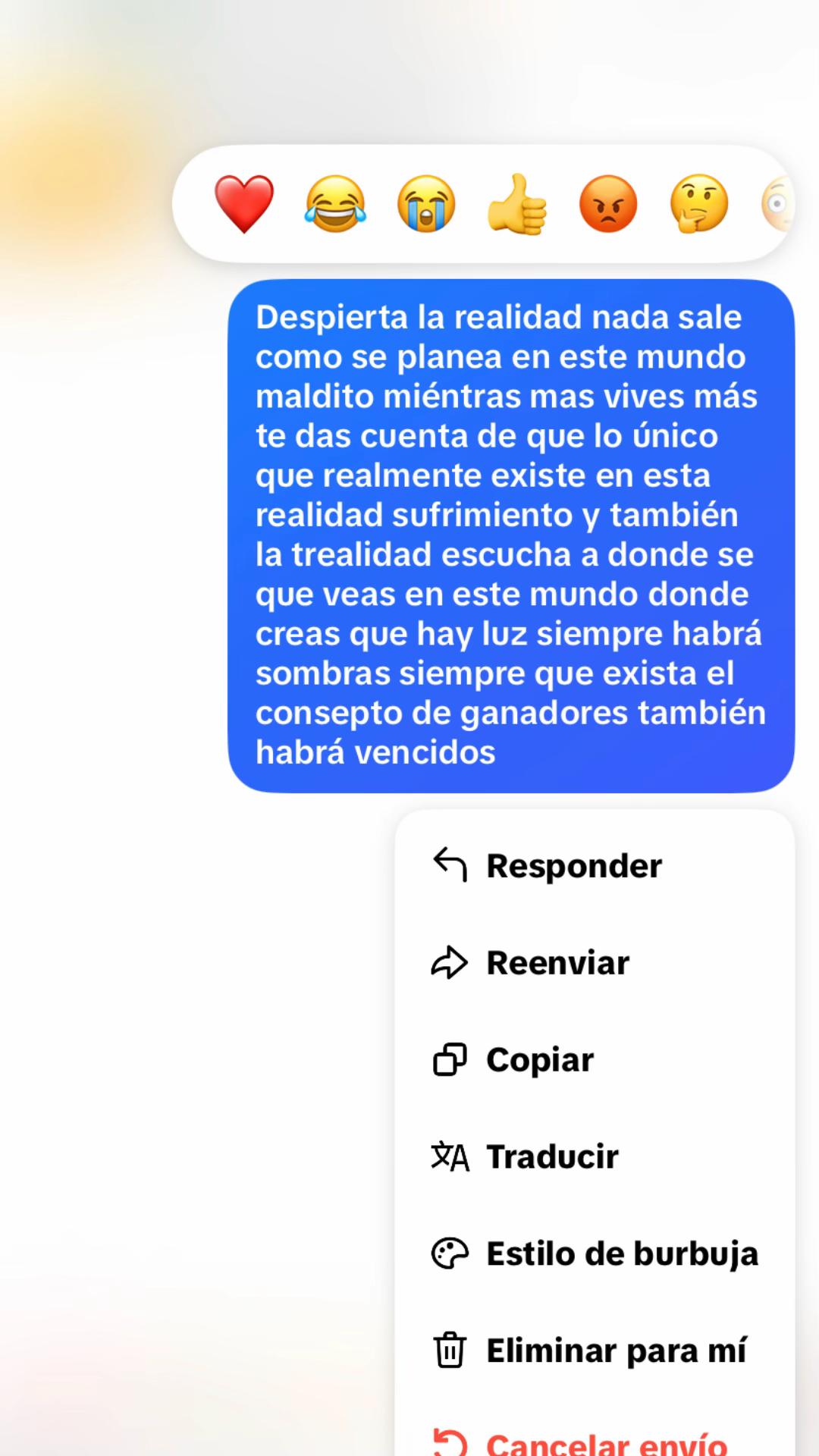
Task: Open Estilo de burbuja option
Action: click(x=595, y=1254)
